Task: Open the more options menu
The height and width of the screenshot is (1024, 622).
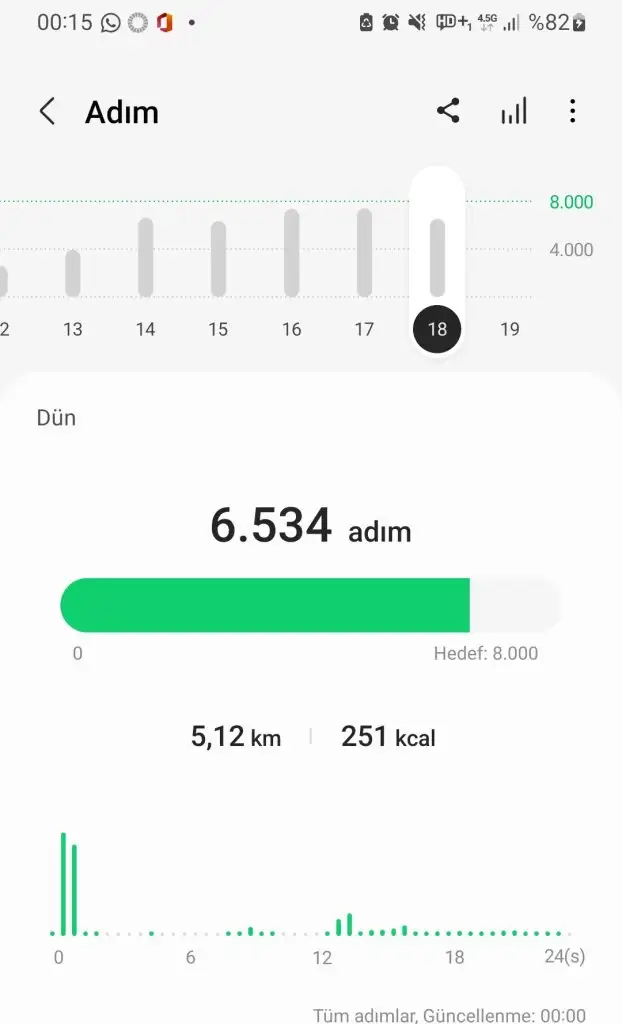Action: (x=572, y=111)
